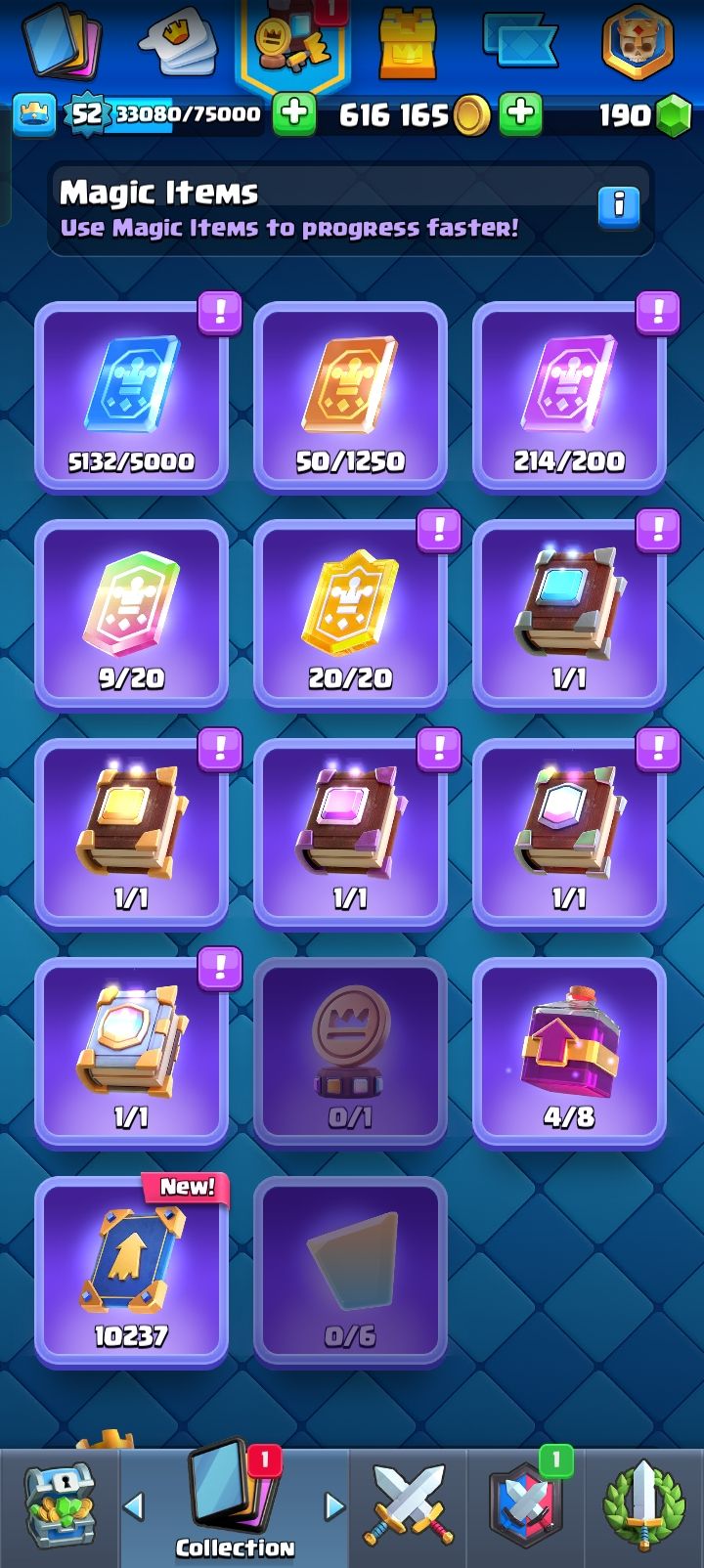The width and height of the screenshot is (704, 1568).
Task: Open the clan shield tab
Action: click(526, 1505)
